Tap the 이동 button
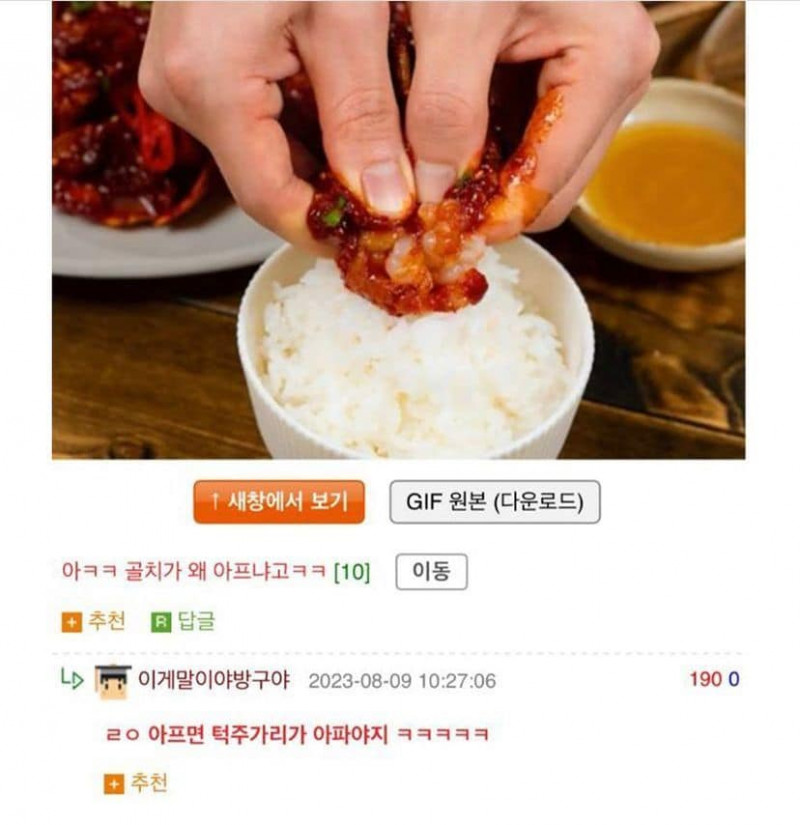The height and width of the screenshot is (825, 800). coord(431,572)
